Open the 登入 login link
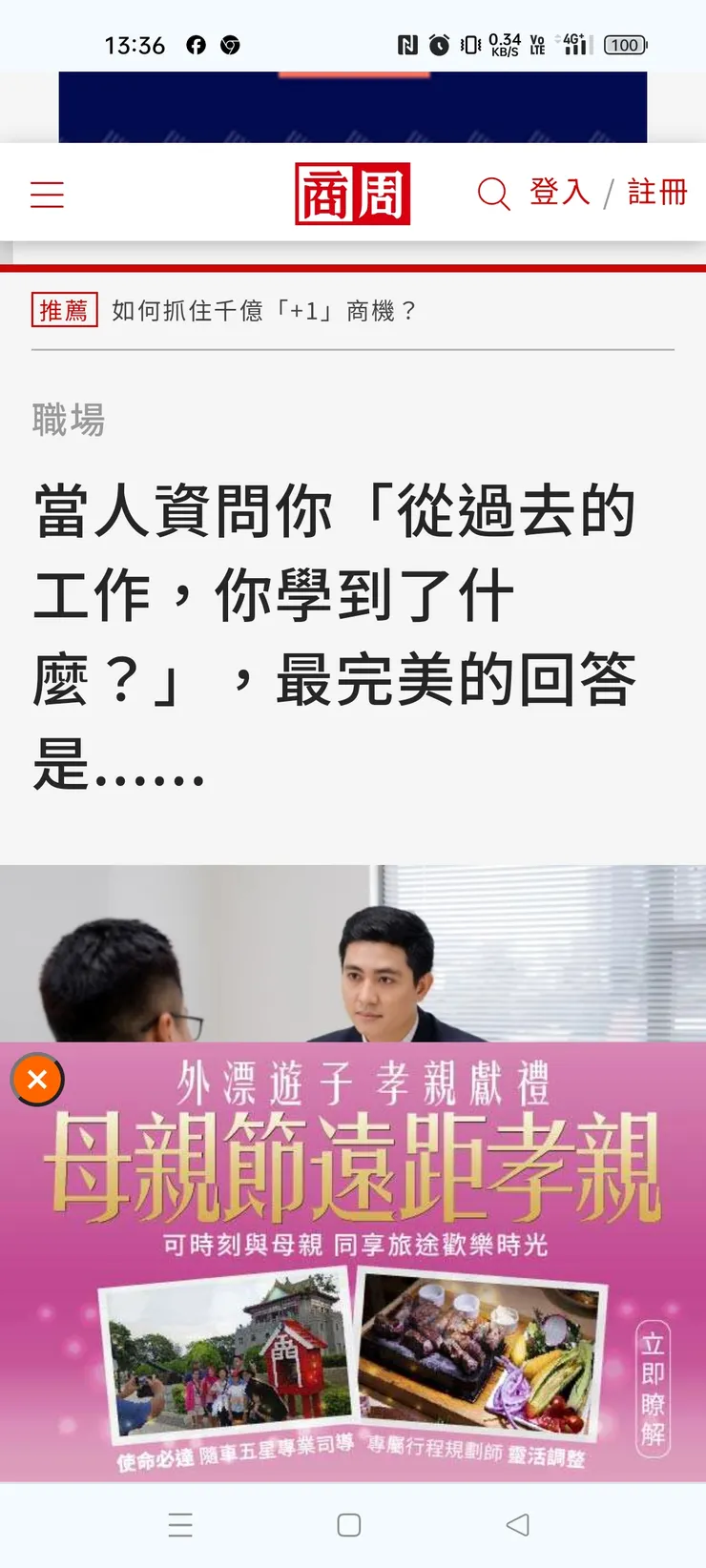 (559, 192)
